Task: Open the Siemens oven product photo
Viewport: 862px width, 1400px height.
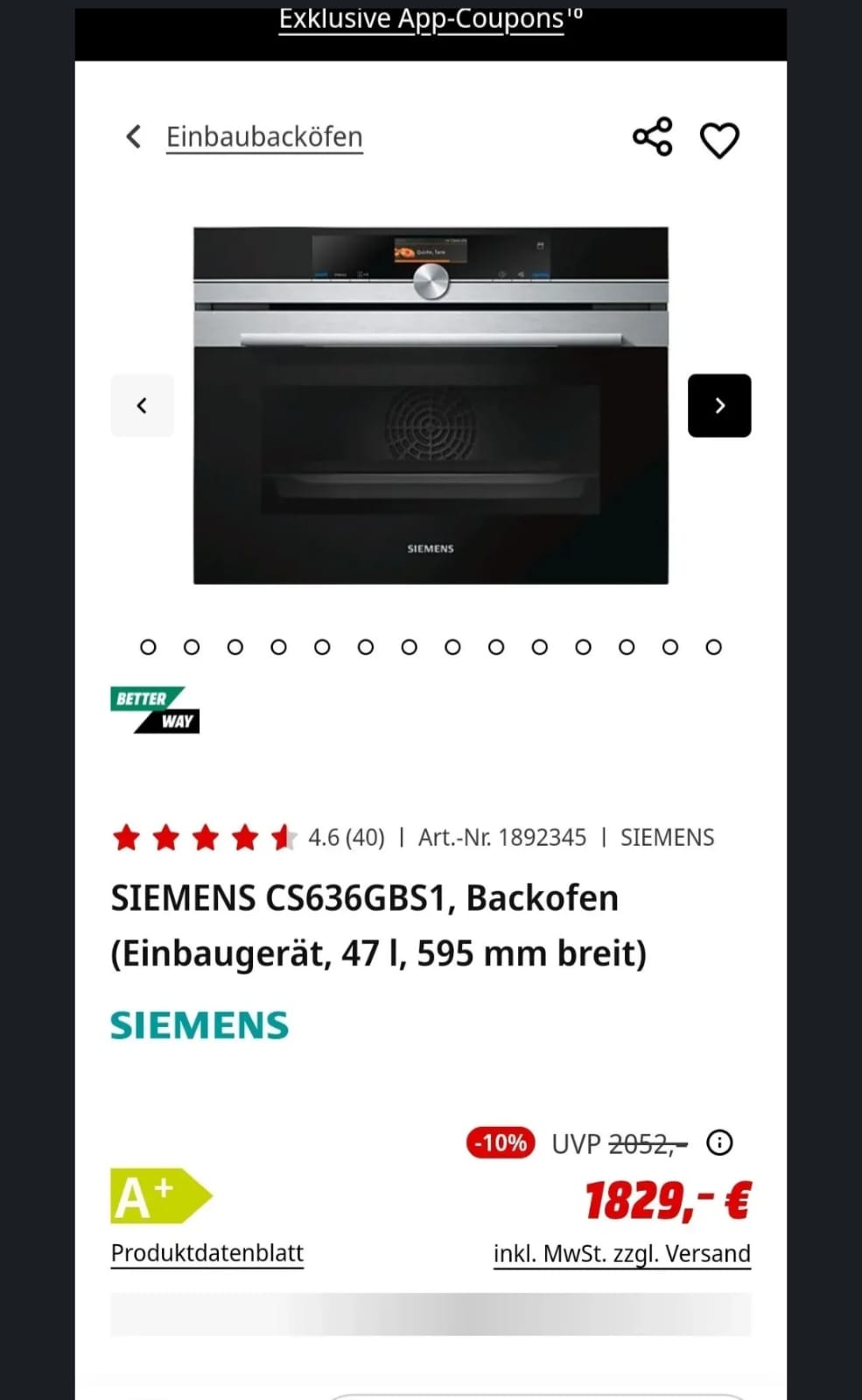Action: [x=431, y=405]
